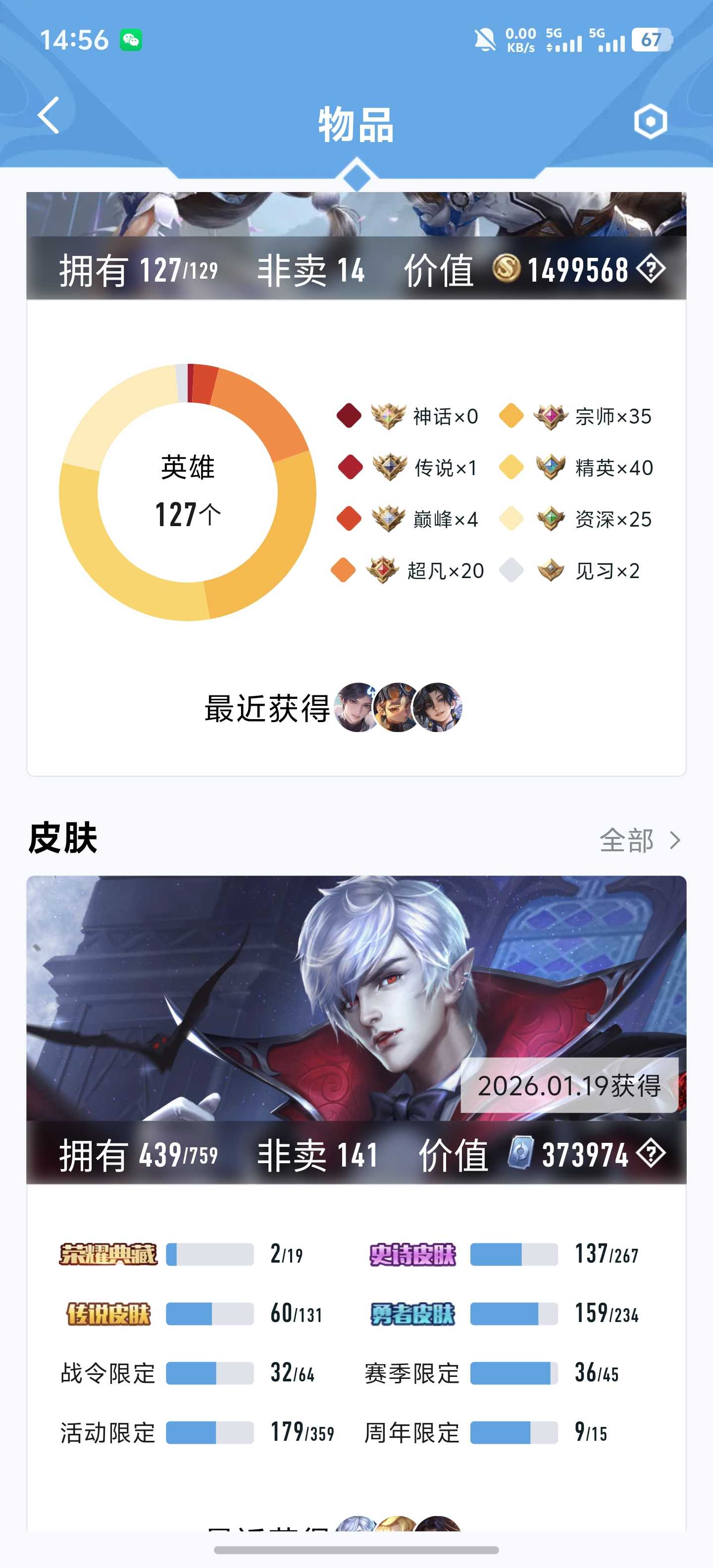
Task: Open the hero value help icon beside 1499568
Action: click(x=651, y=269)
